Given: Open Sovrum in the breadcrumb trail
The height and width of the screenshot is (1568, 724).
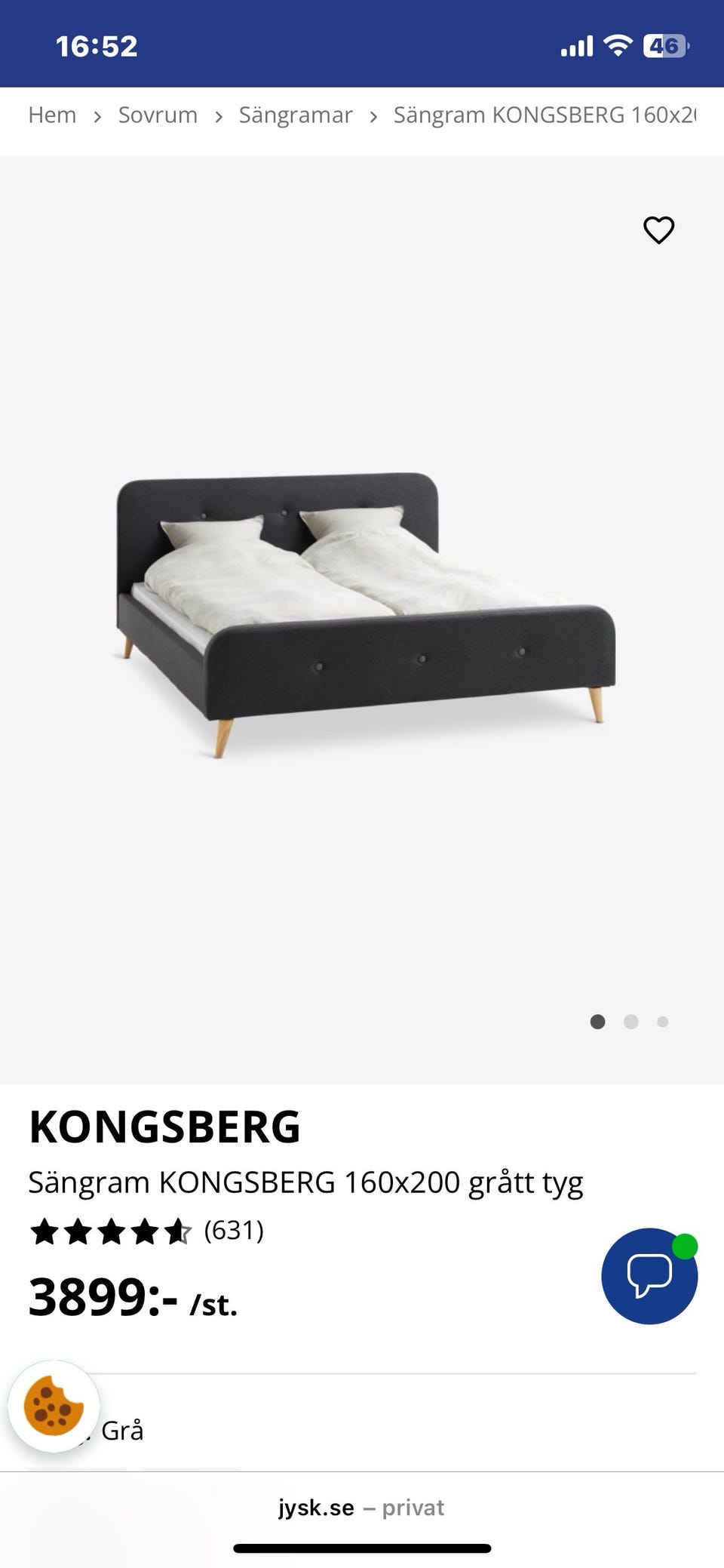Looking at the screenshot, I should coord(158,115).
